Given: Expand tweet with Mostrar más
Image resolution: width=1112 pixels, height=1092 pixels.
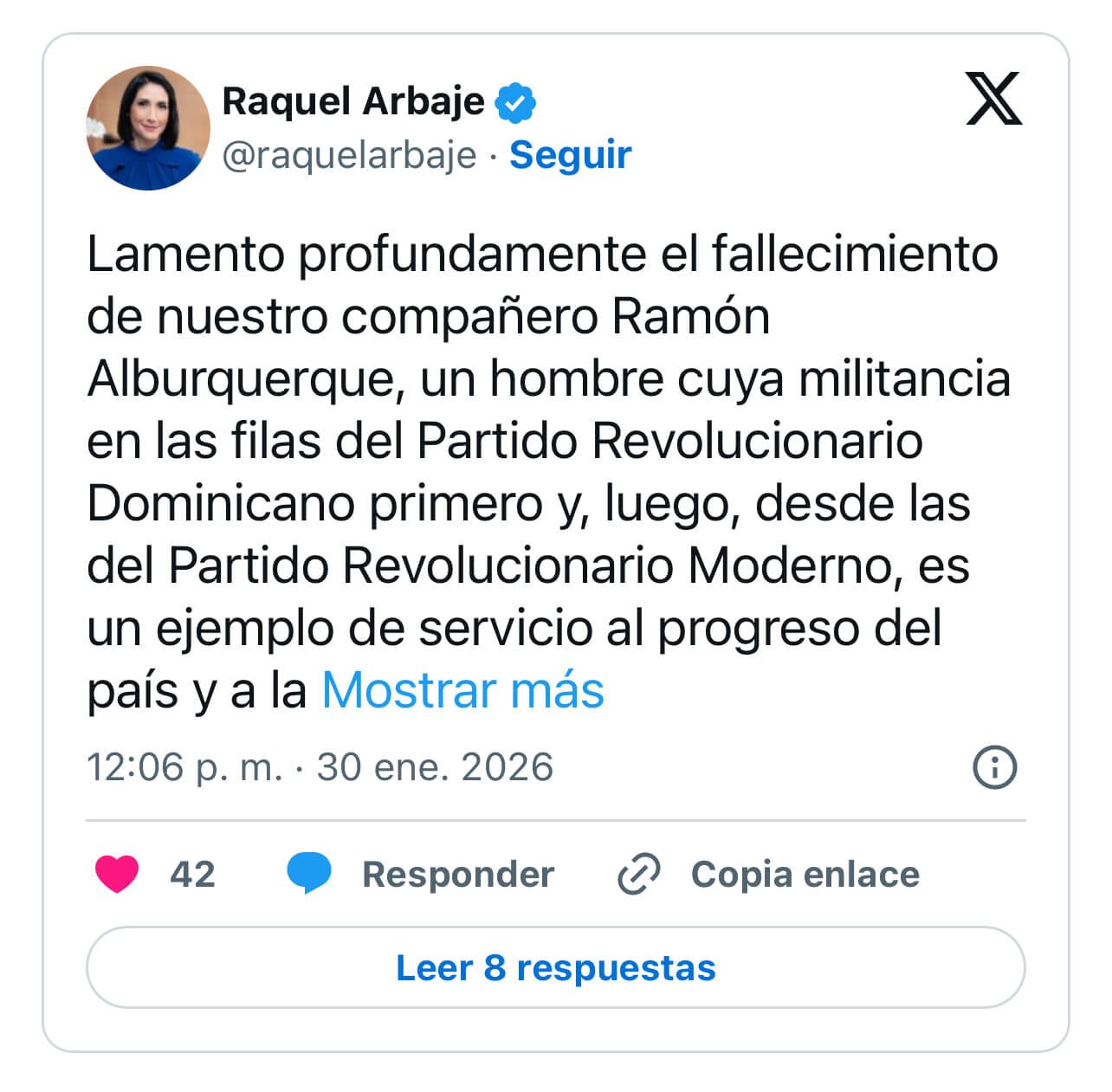Looking at the screenshot, I should pyautogui.click(x=462, y=690).
